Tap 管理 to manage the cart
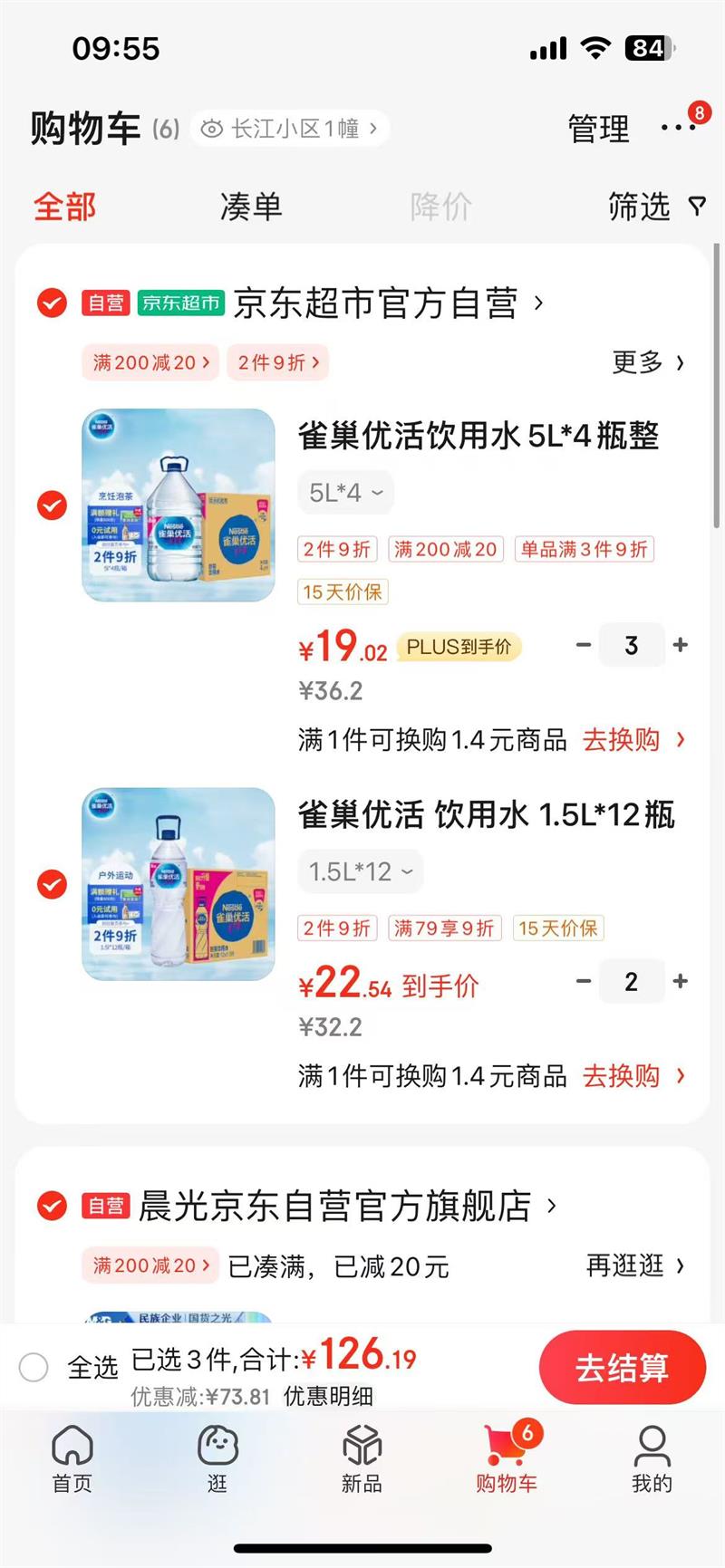The image size is (725, 1568). point(598,129)
